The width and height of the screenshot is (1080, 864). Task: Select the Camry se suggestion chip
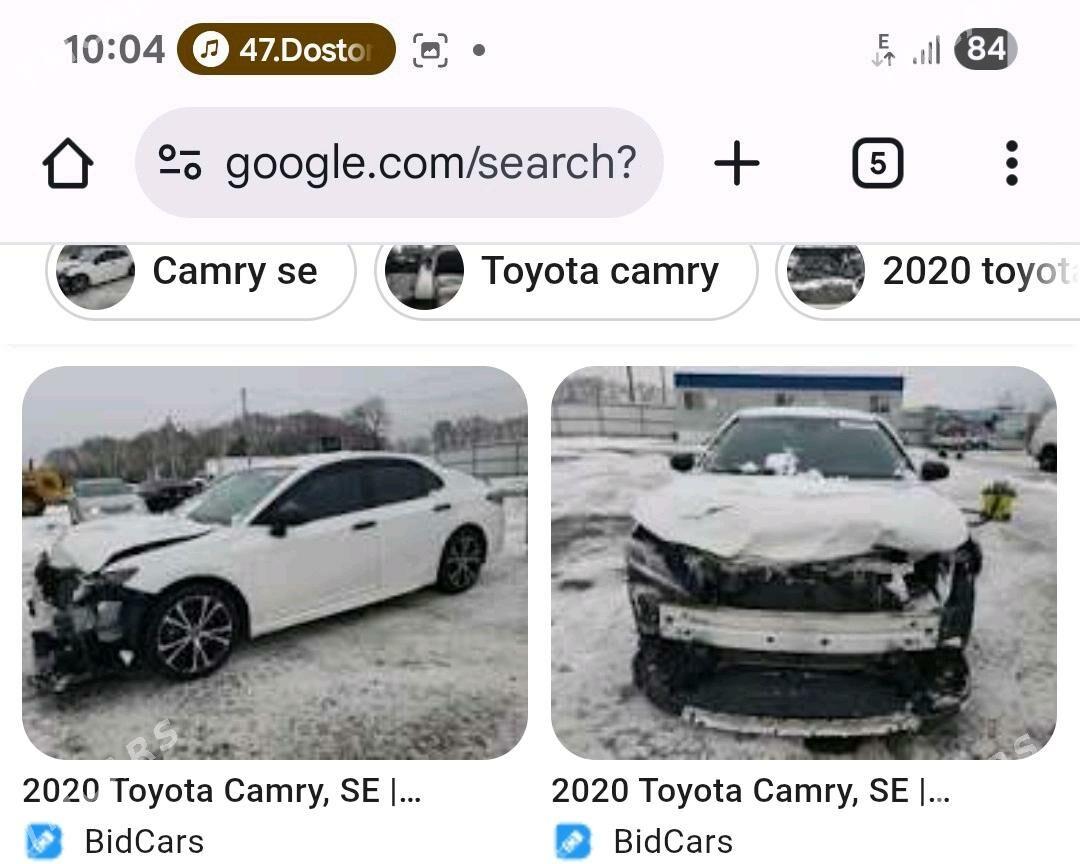(x=200, y=272)
